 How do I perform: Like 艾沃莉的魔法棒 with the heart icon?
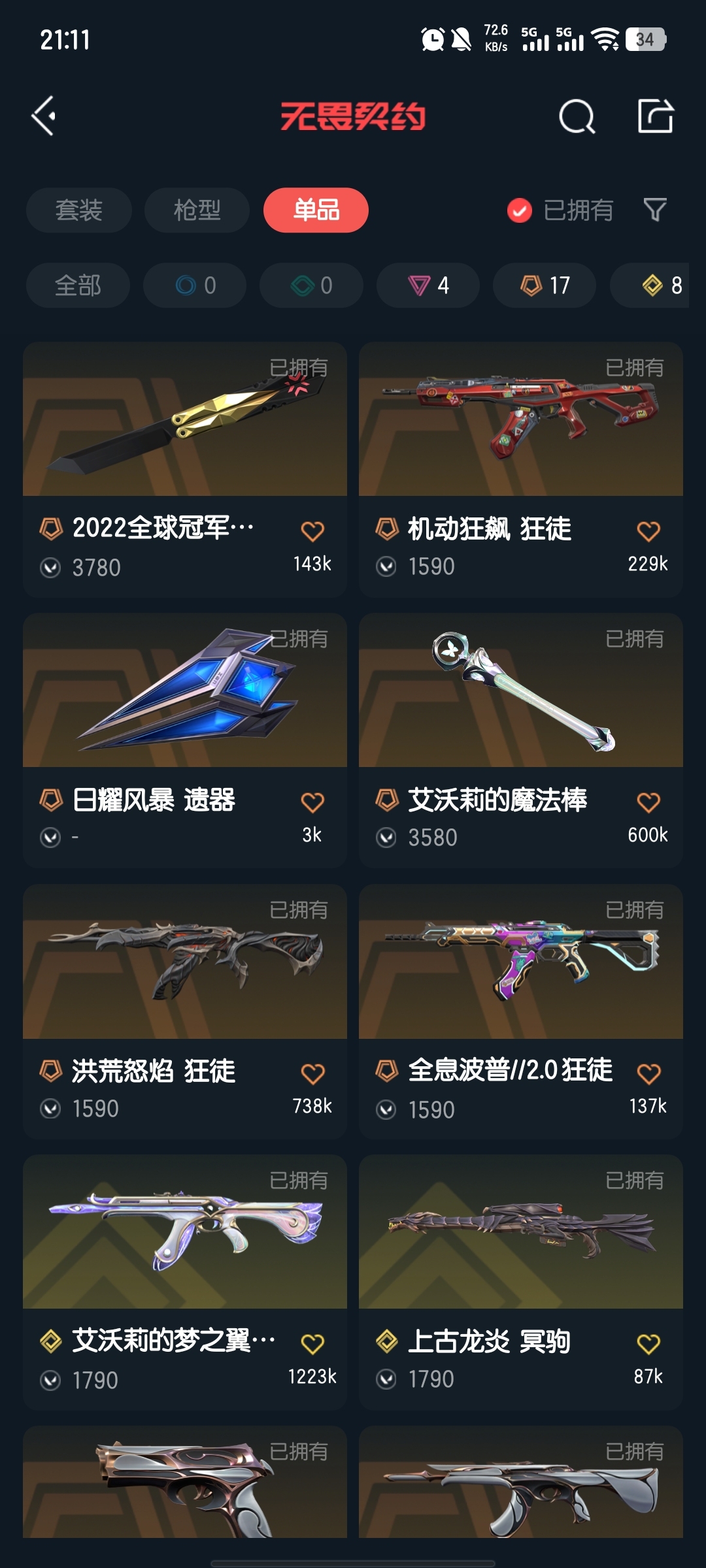tap(648, 802)
